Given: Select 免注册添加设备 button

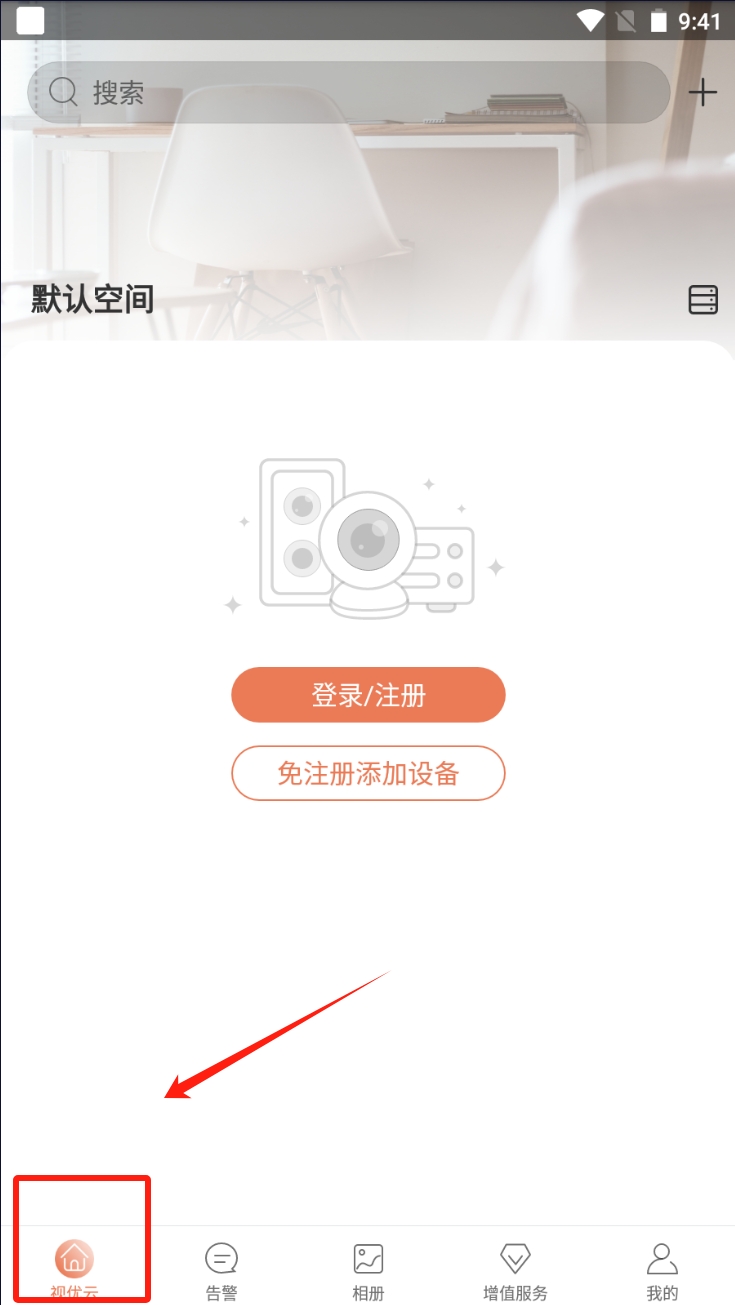Looking at the screenshot, I should coord(368,773).
